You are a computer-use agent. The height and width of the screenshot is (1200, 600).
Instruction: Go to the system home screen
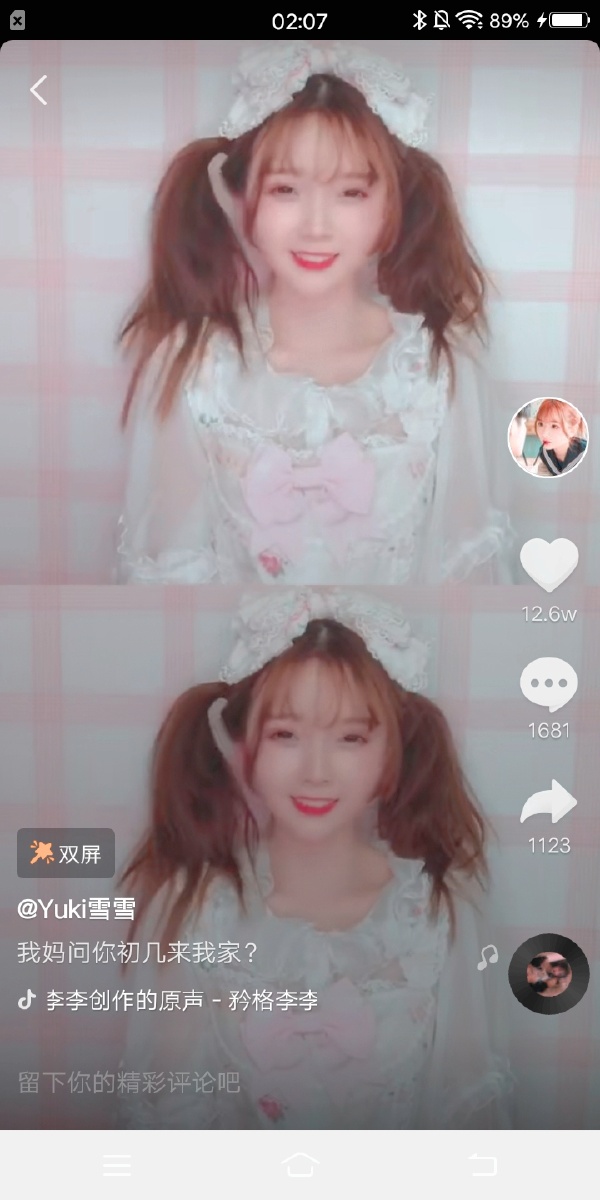(x=300, y=1165)
